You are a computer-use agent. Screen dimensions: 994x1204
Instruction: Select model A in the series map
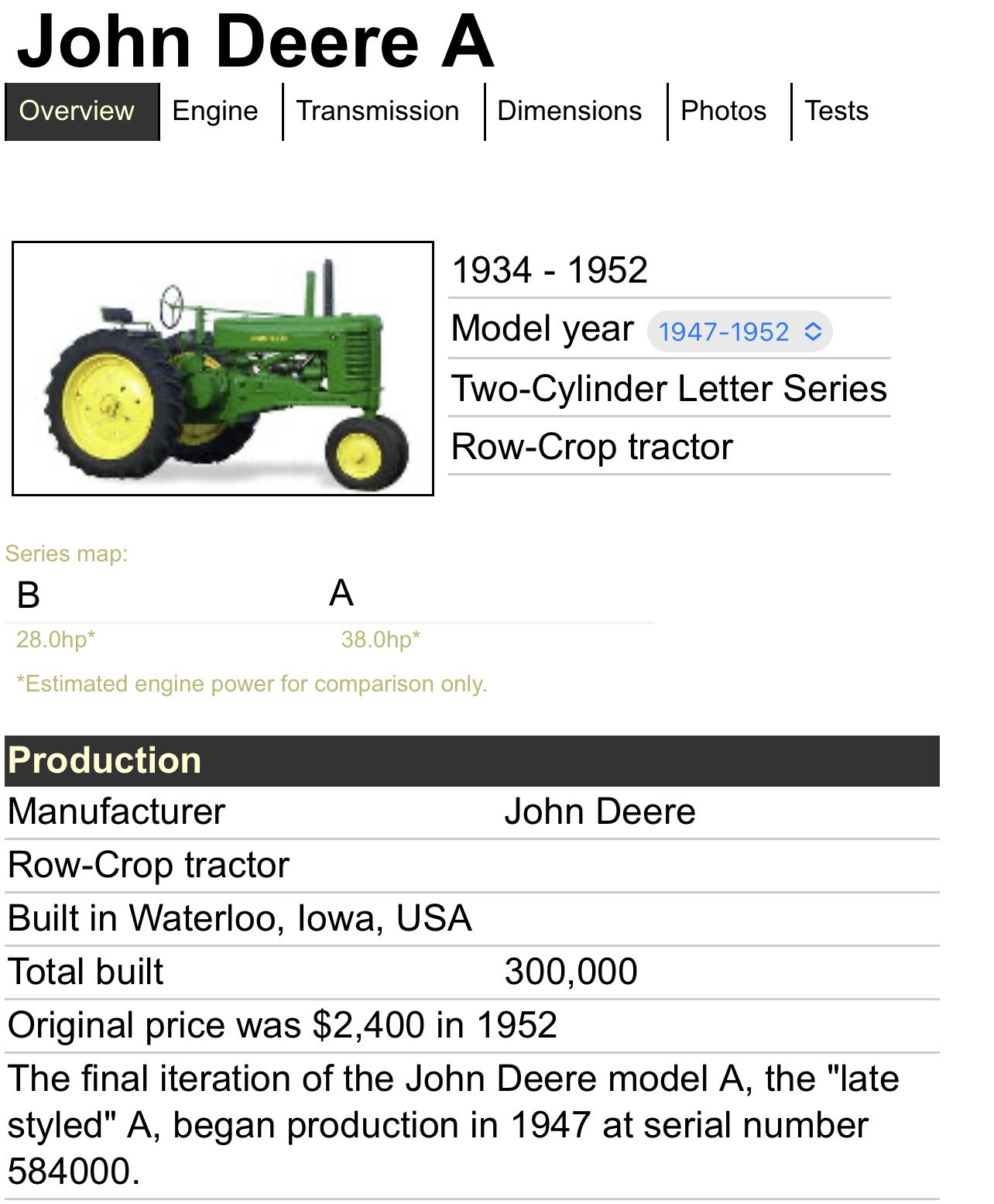[x=341, y=594]
